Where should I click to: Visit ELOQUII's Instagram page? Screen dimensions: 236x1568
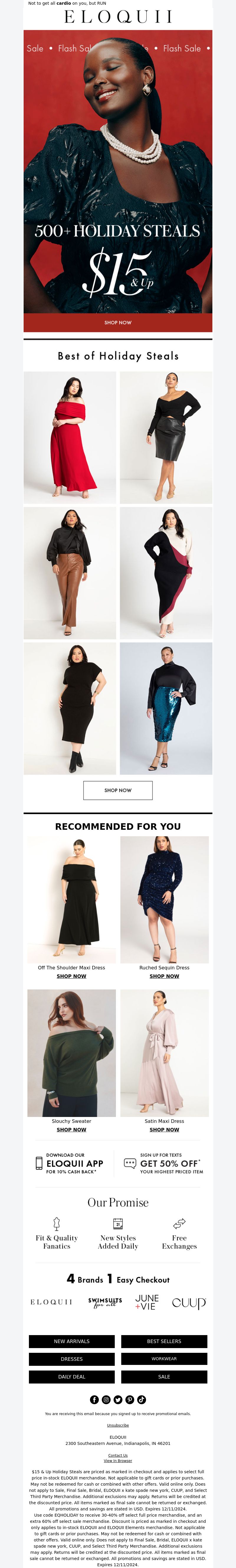click(106, 1399)
